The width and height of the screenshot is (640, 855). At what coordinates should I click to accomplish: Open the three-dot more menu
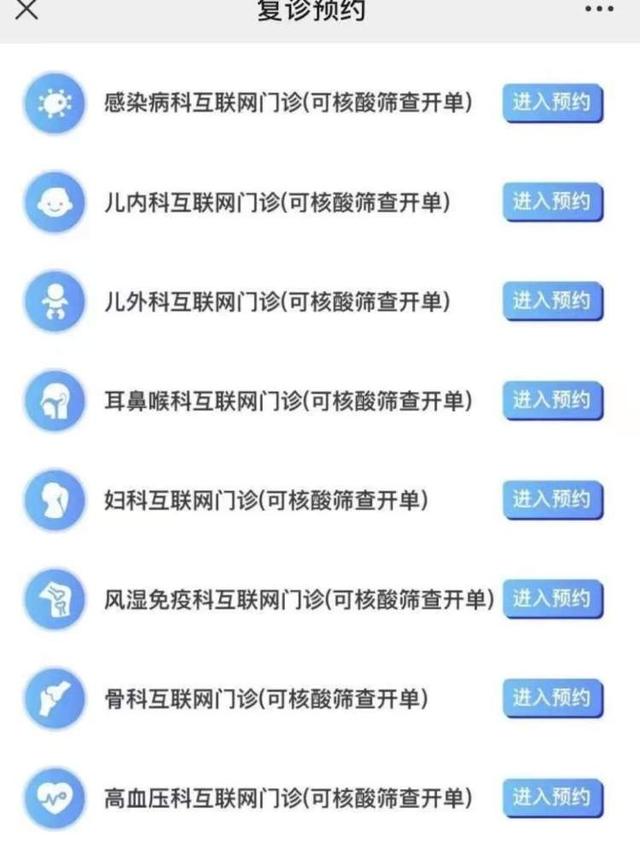599,9
